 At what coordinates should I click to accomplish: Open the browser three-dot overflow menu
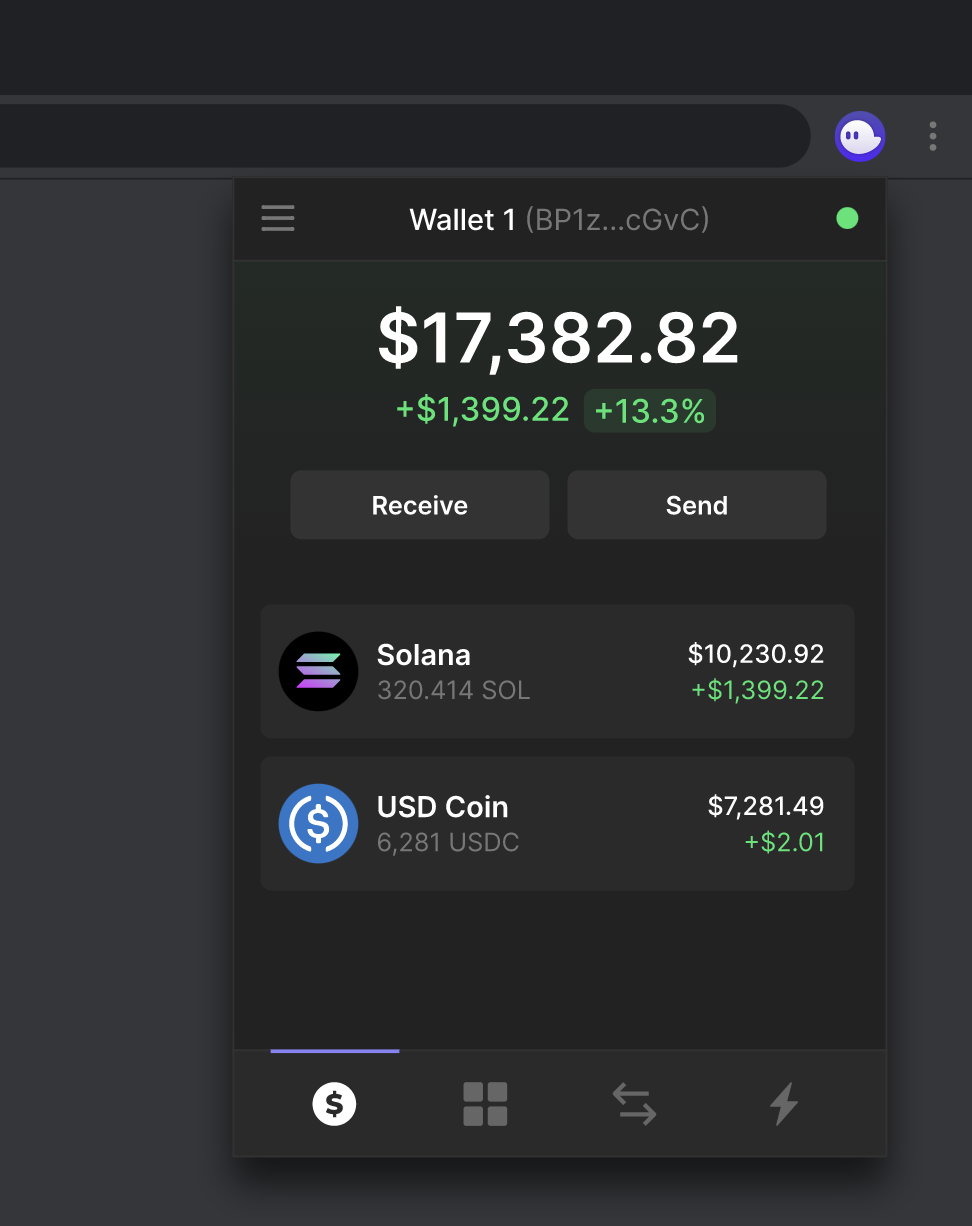point(933,136)
